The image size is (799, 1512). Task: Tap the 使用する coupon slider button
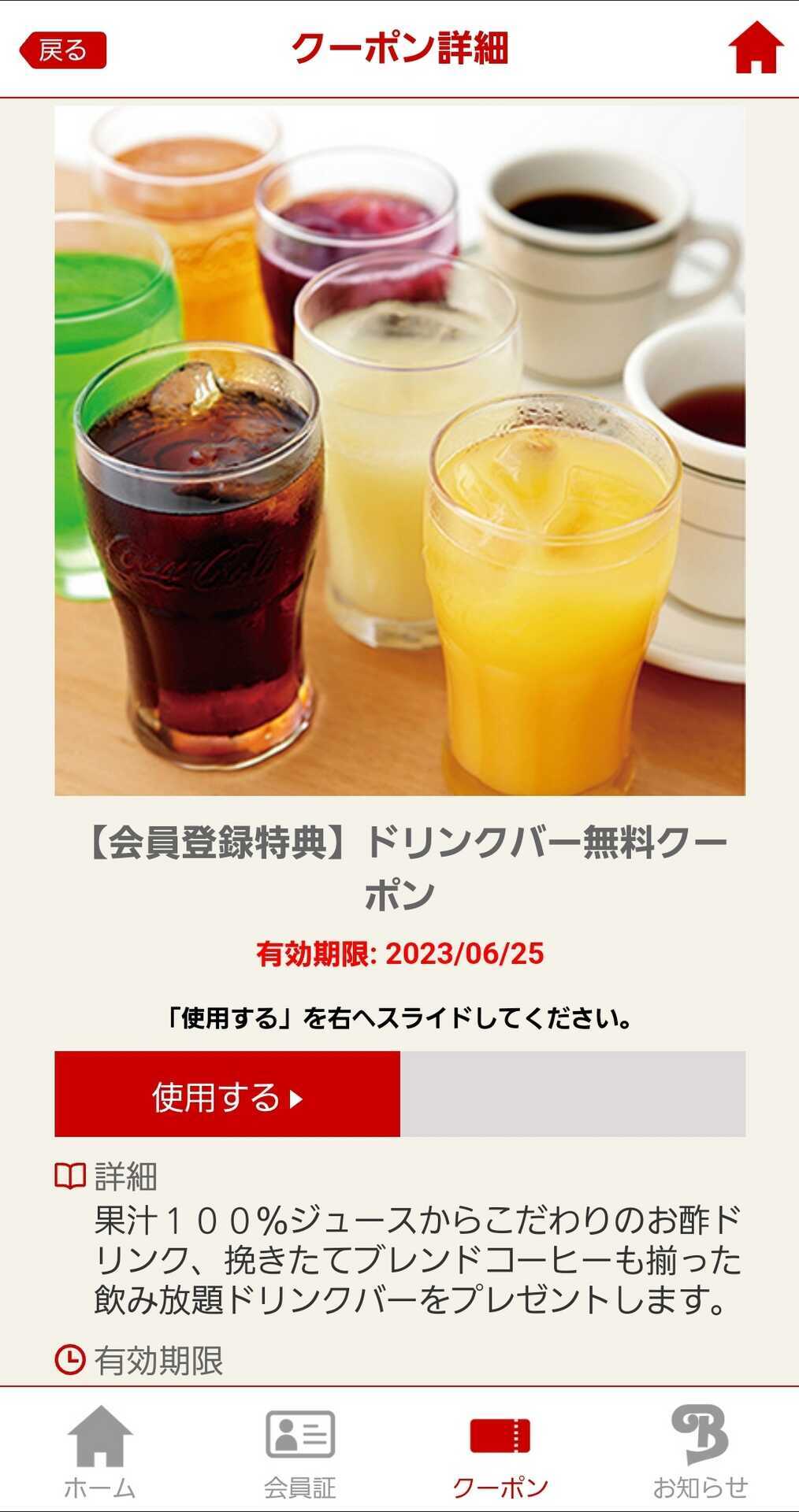coord(227,1094)
